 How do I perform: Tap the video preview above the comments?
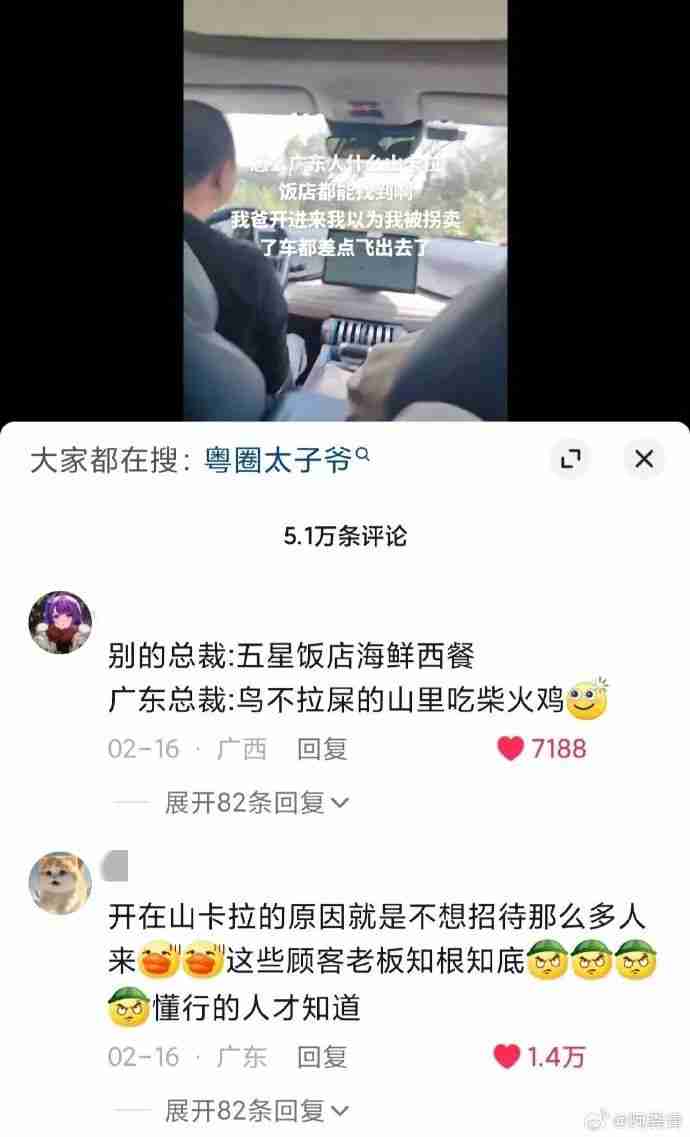click(x=345, y=210)
